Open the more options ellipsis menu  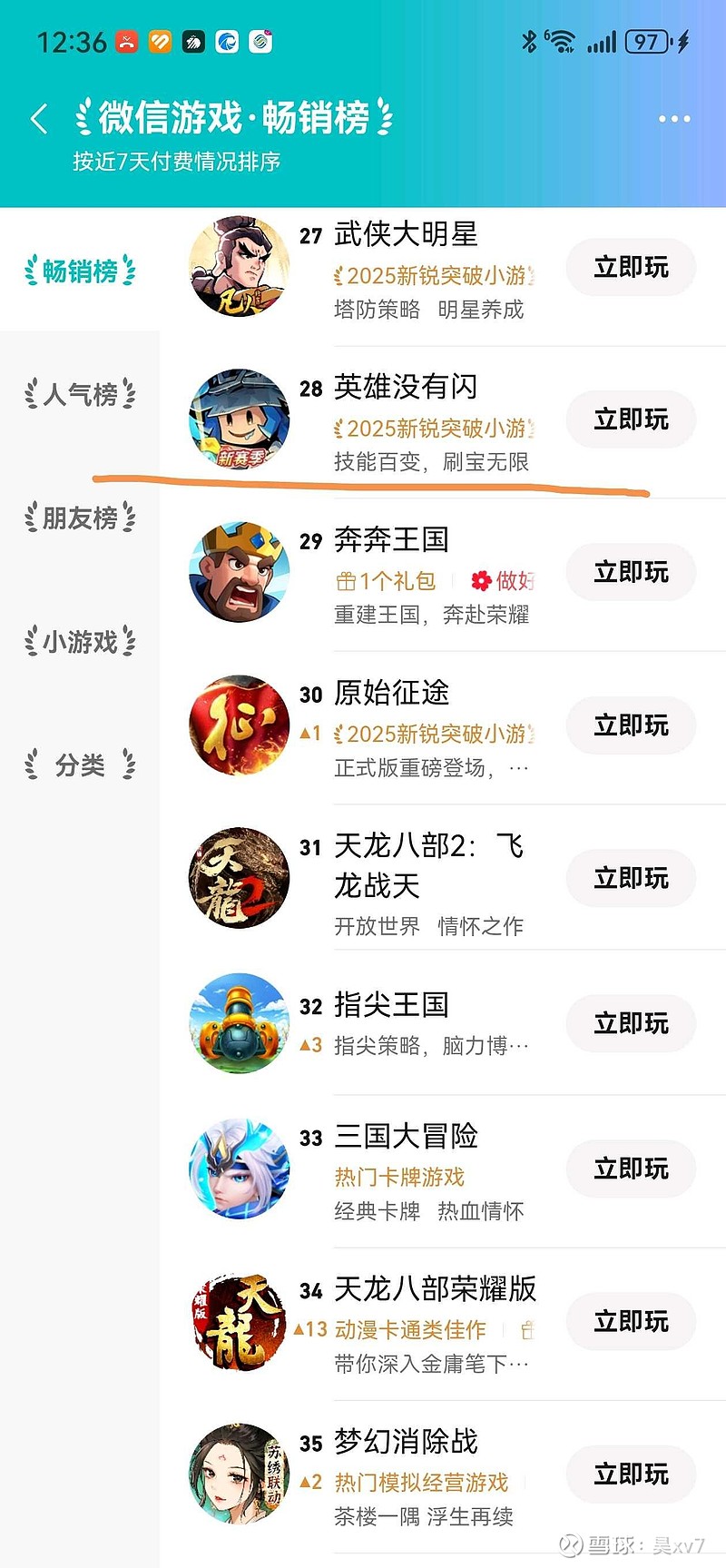[x=674, y=118]
